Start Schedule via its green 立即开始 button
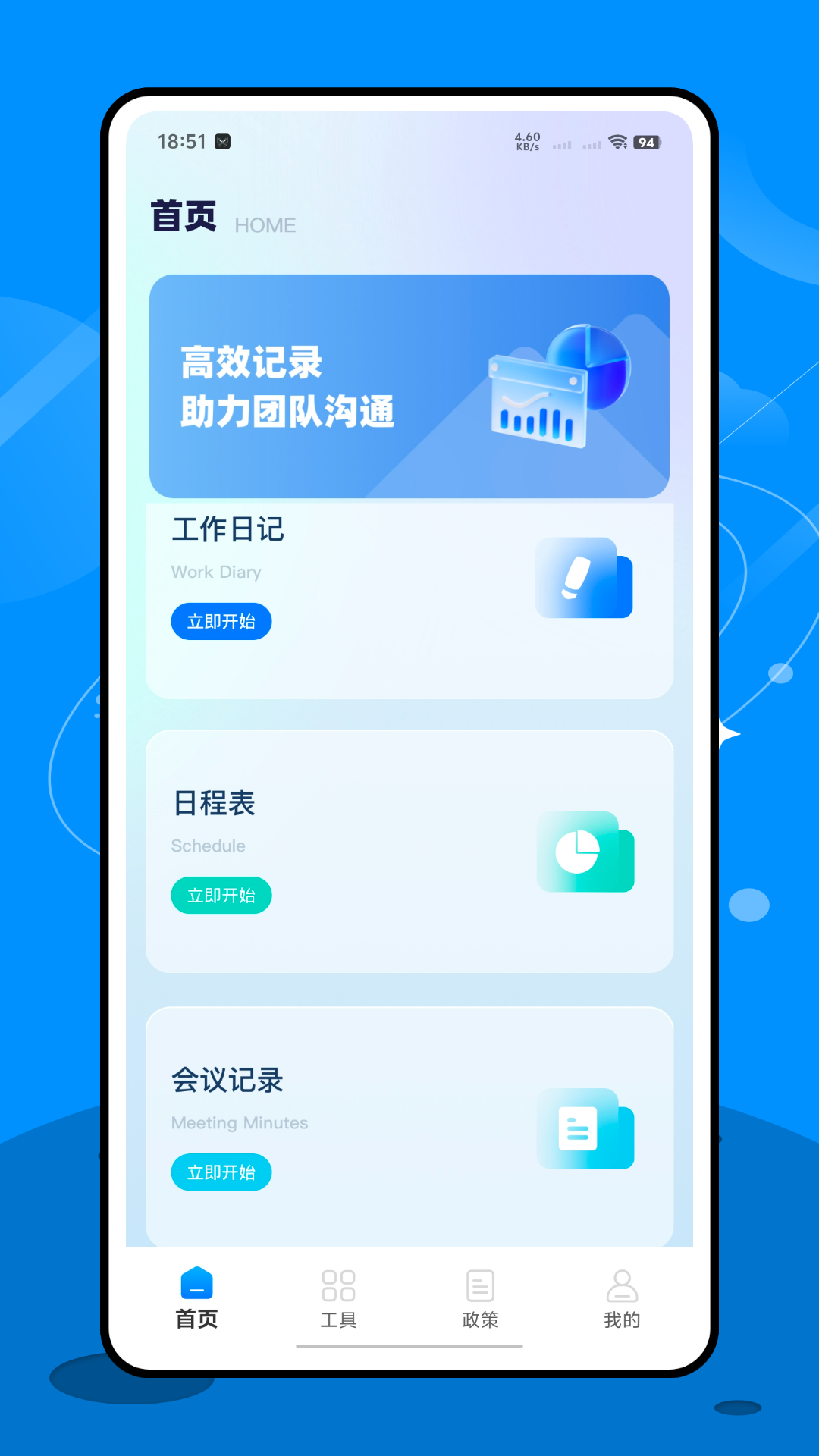The width and height of the screenshot is (819, 1456). (x=221, y=896)
